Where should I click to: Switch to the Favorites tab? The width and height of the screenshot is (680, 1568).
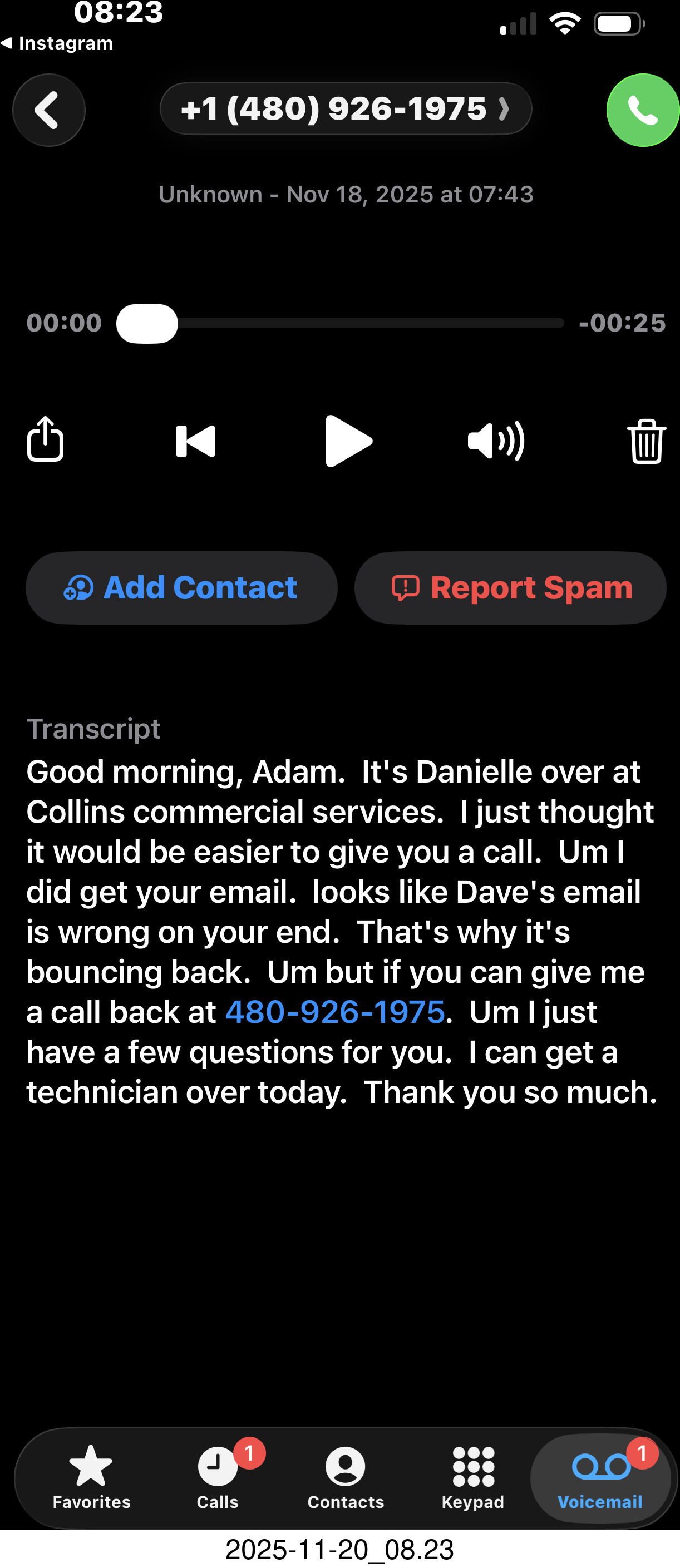tap(91, 1477)
